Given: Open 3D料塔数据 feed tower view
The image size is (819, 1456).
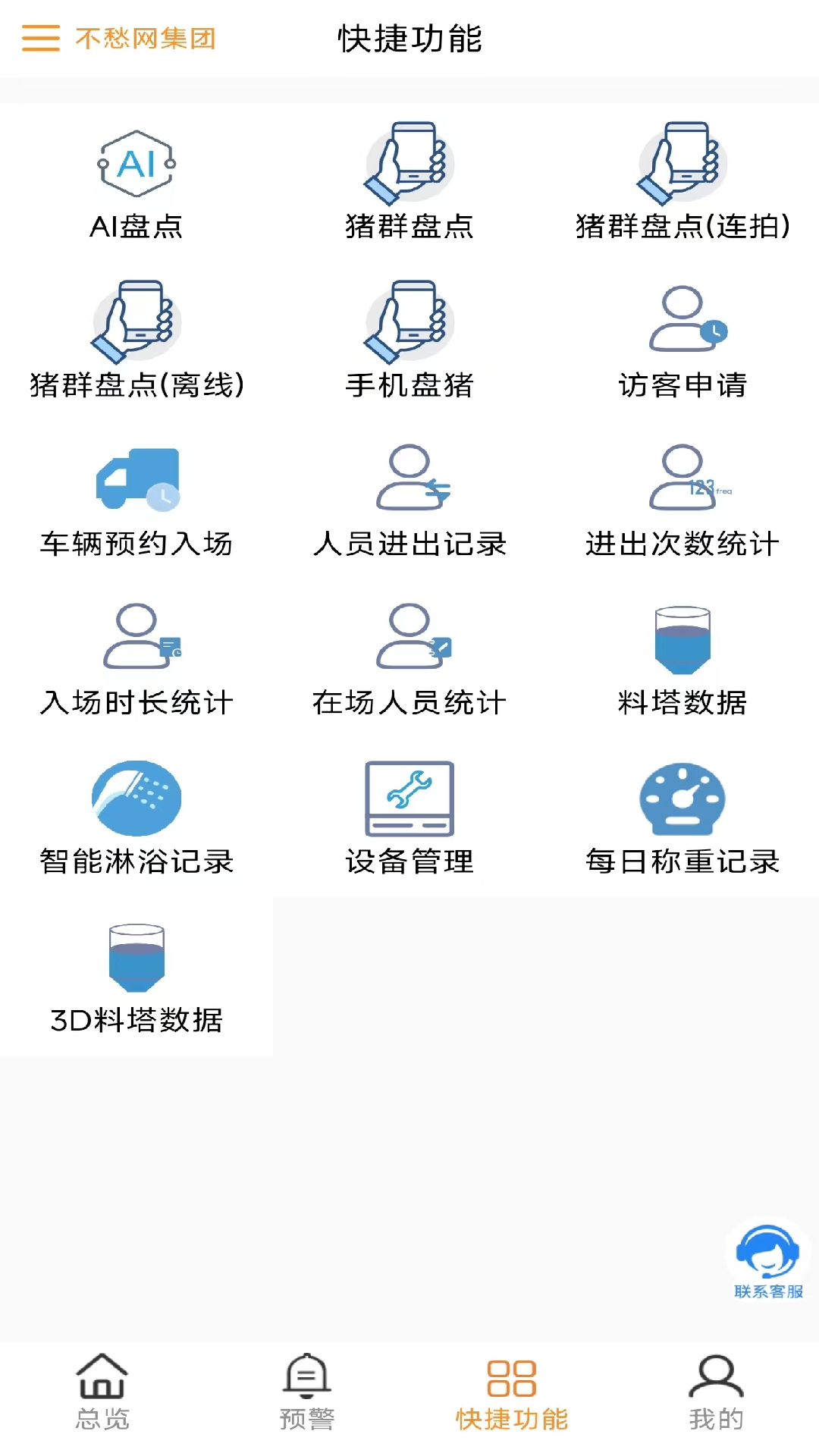Looking at the screenshot, I should [x=136, y=978].
